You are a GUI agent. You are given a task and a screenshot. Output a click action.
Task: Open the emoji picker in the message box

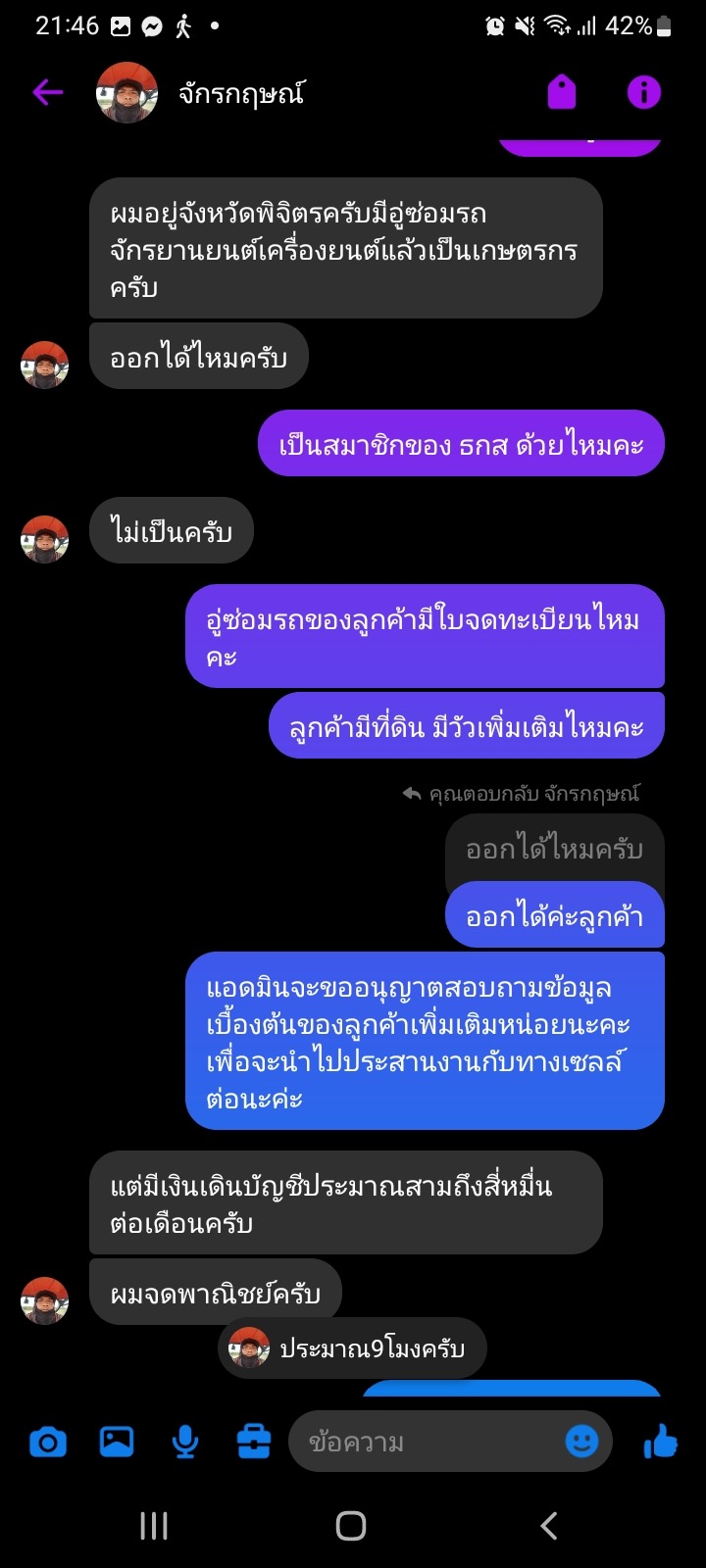pyautogui.click(x=582, y=1442)
